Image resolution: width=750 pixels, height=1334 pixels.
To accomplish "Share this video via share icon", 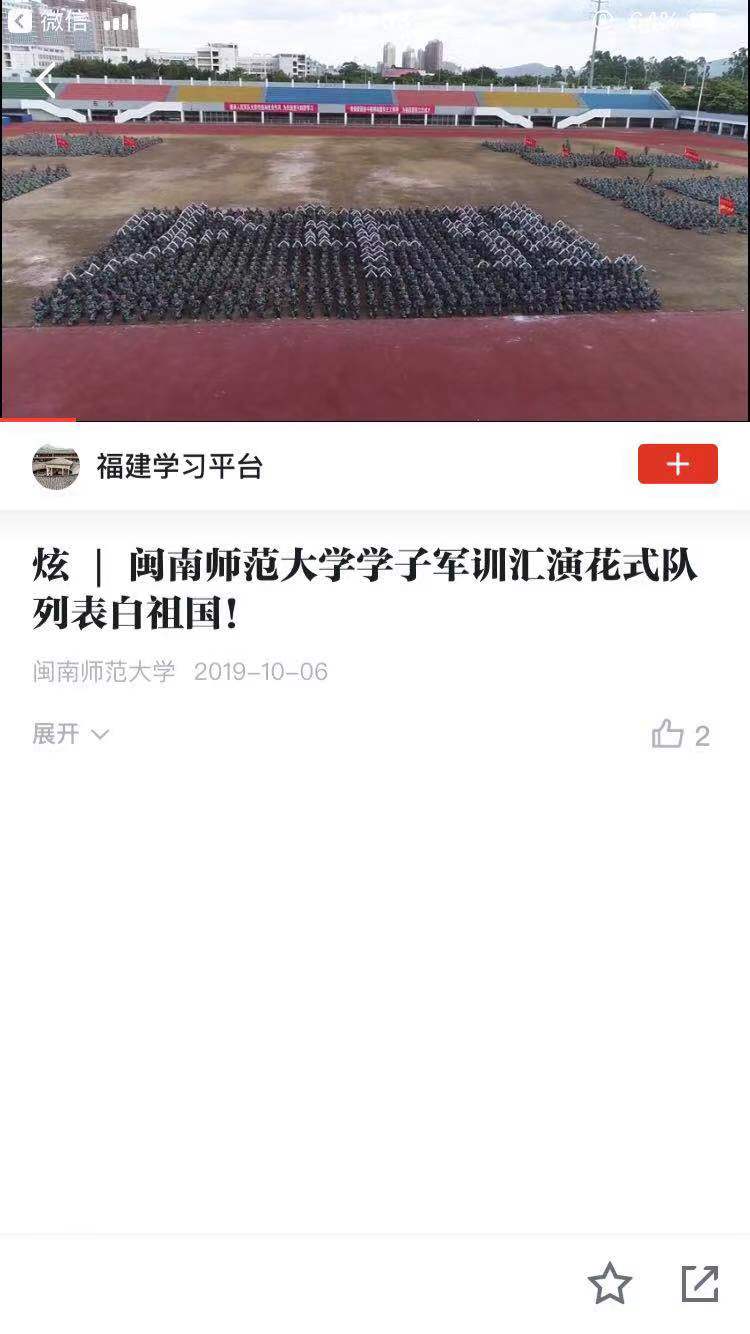I will point(699,1283).
